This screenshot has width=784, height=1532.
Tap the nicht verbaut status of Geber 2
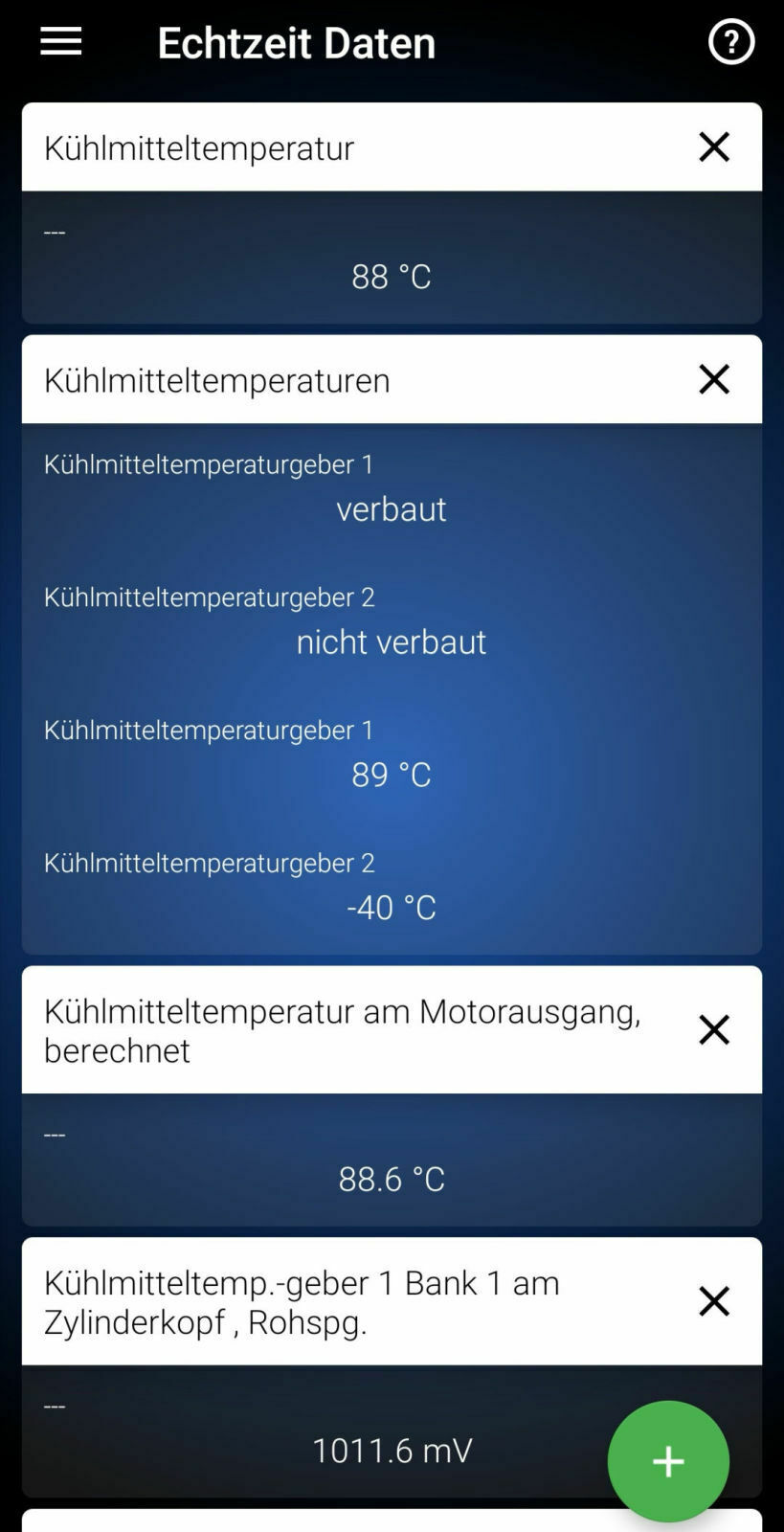click(392, 642)
